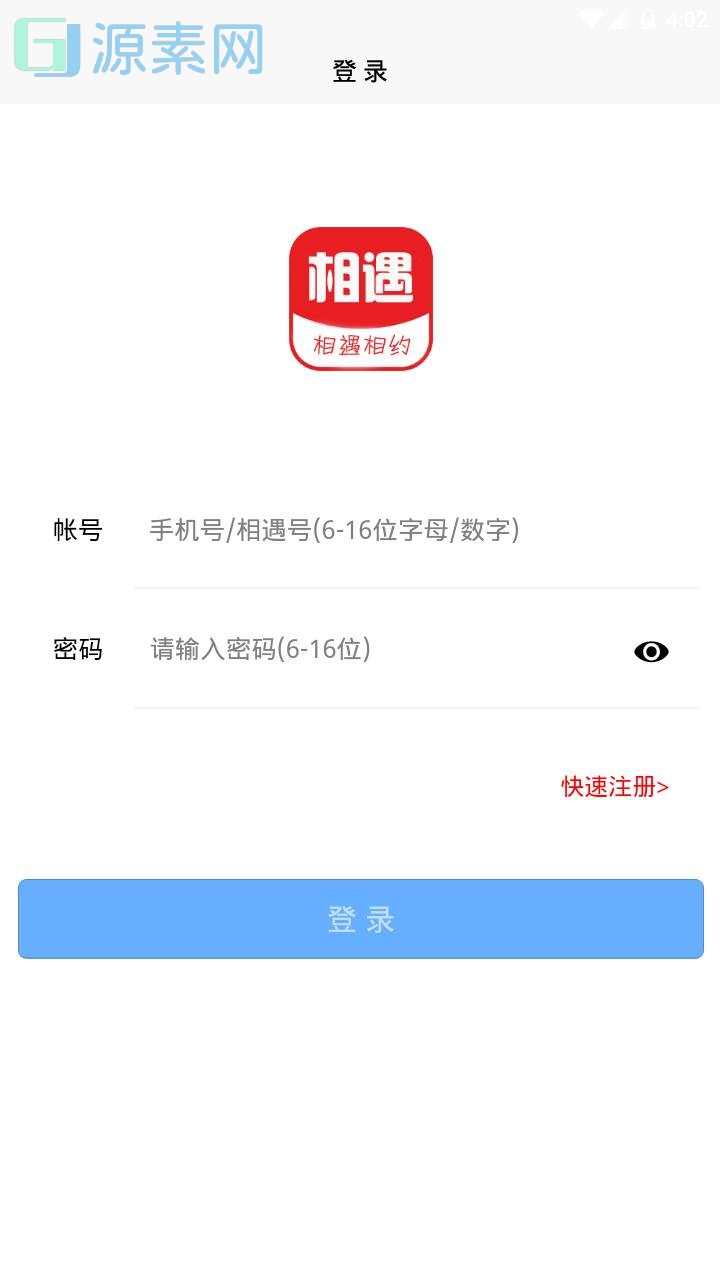Screen dimensions: 720x1280
Task: Select the 登录 title bar
Action: [x=360, y=71]
